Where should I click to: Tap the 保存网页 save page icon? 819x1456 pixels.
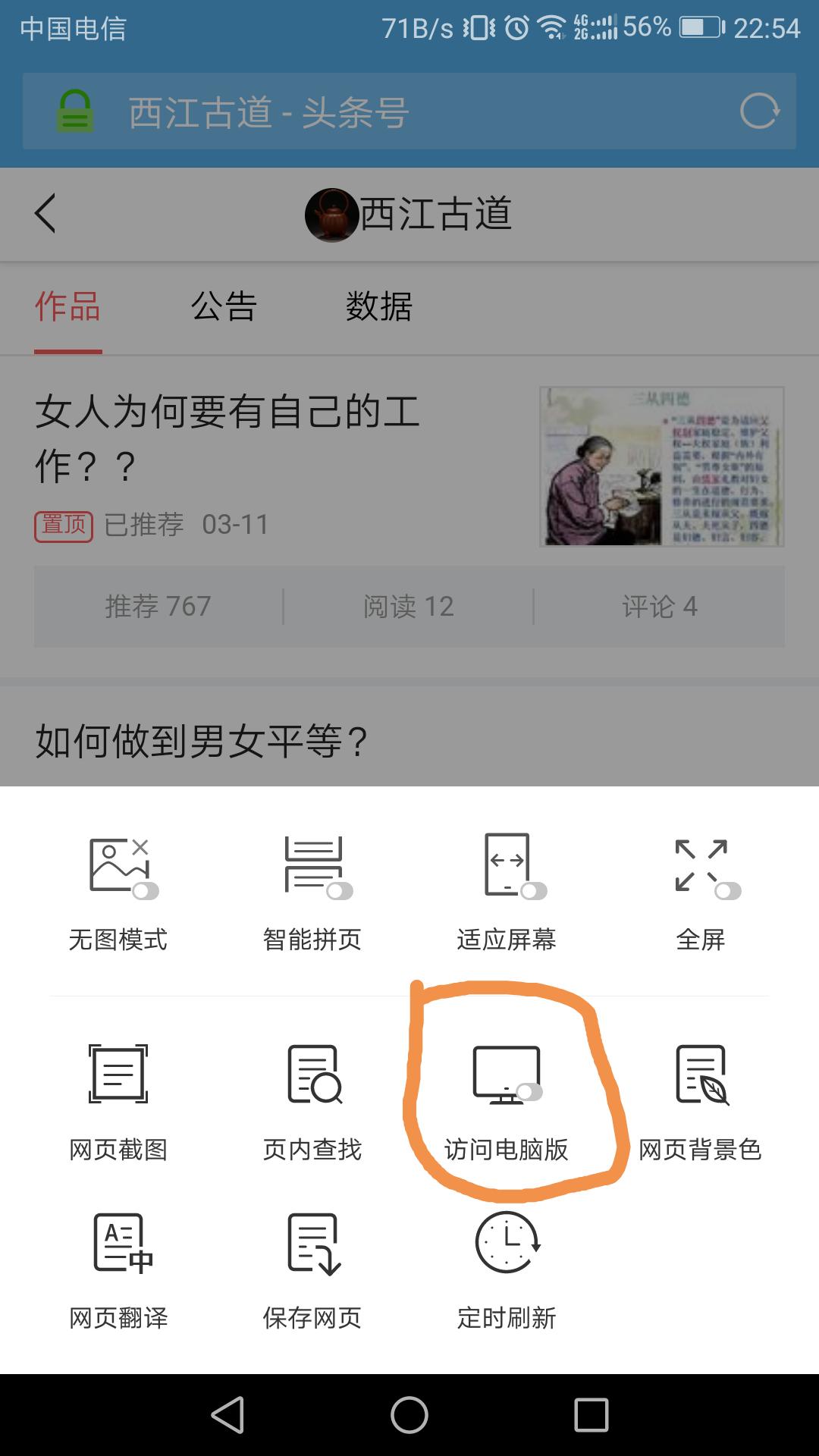point(312,1244)
